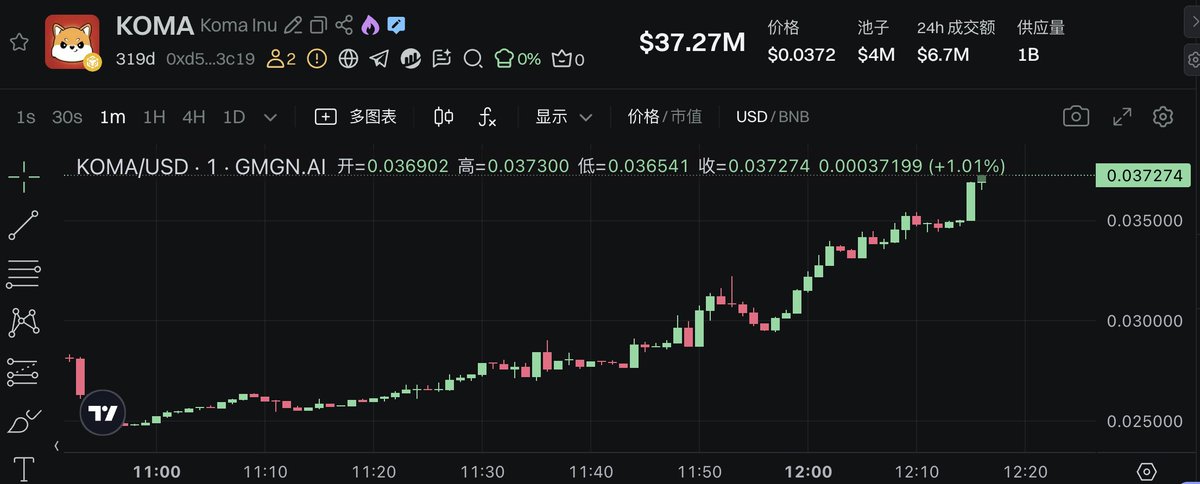
Task: Select the 1D timeframe
Action: [x=233, y=117]
